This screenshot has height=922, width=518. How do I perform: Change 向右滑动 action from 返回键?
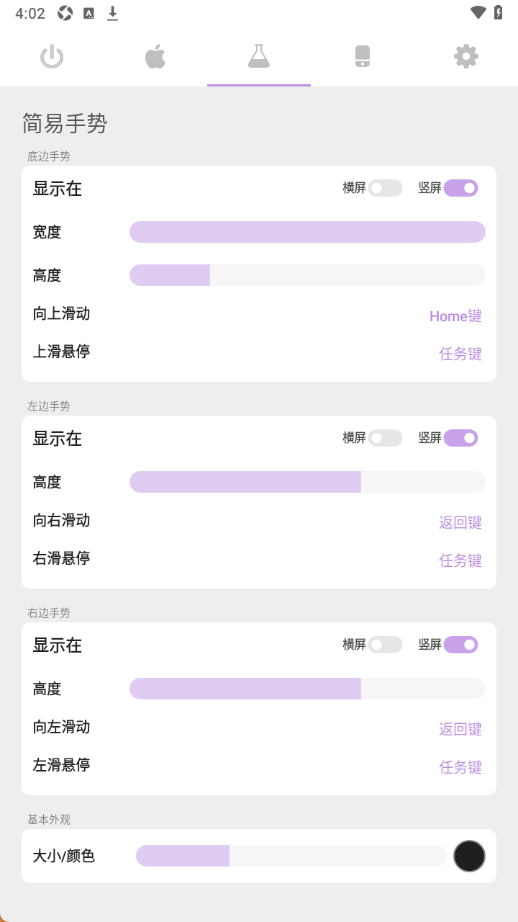tap(460, 522)
